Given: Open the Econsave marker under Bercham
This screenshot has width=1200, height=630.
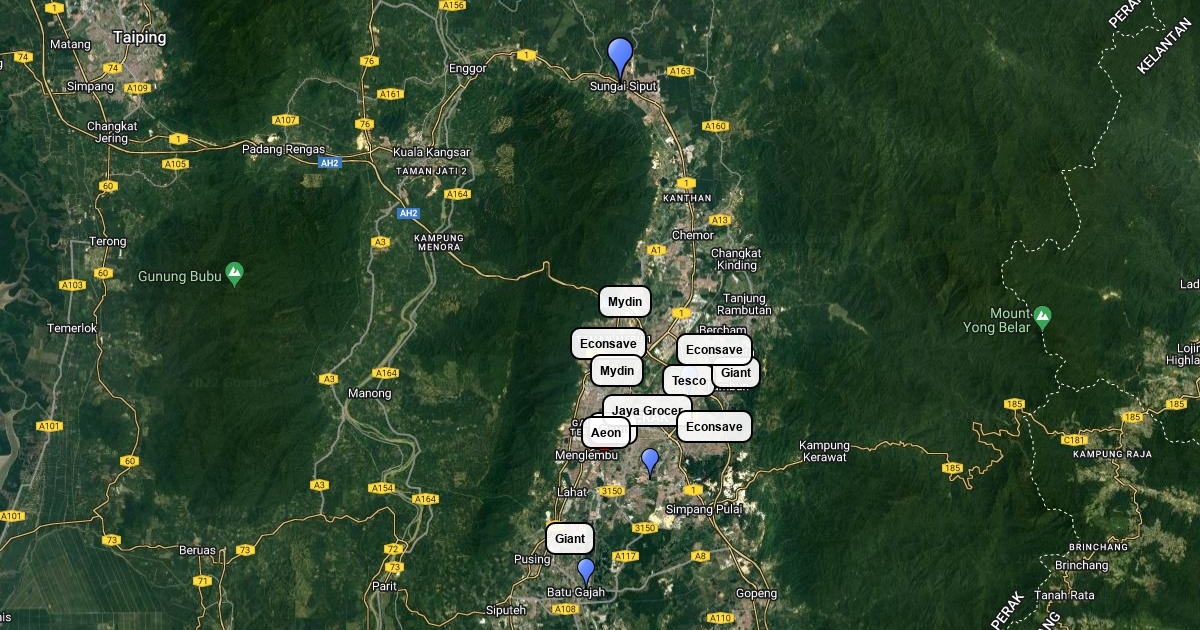Looking at the screenshot, I should click(x=714, y=350).
